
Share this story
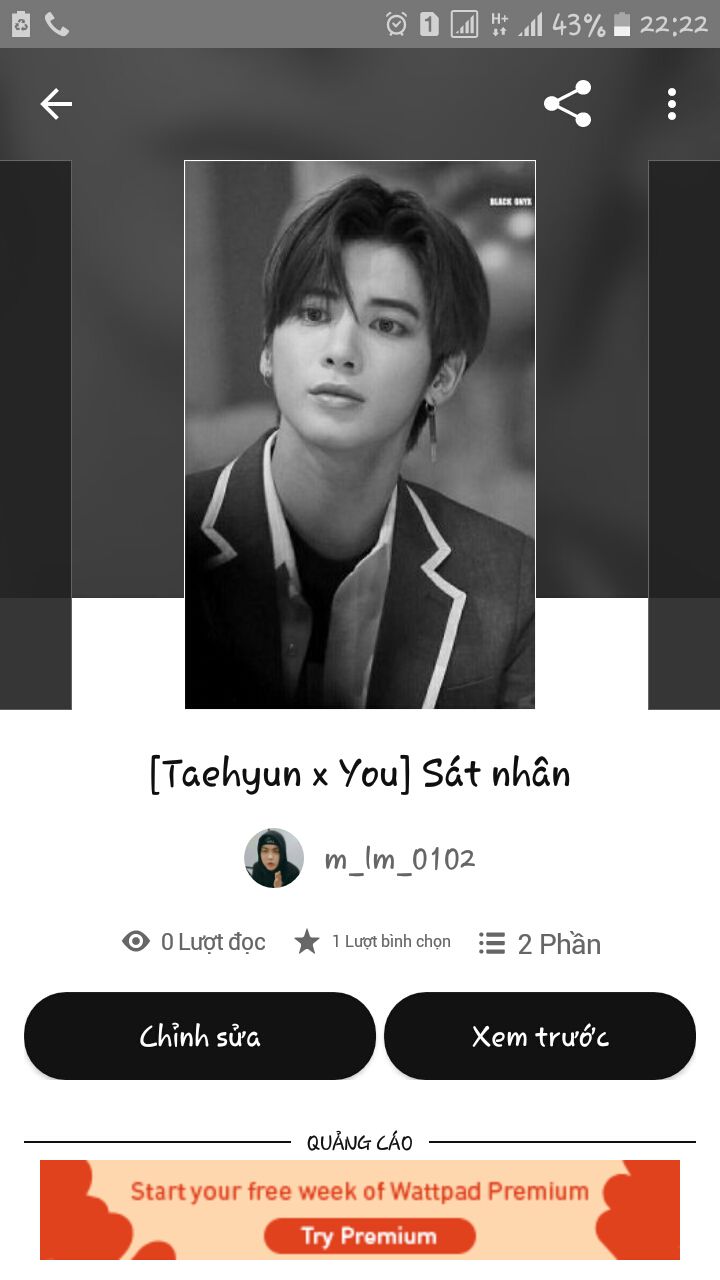pos(567,104)
